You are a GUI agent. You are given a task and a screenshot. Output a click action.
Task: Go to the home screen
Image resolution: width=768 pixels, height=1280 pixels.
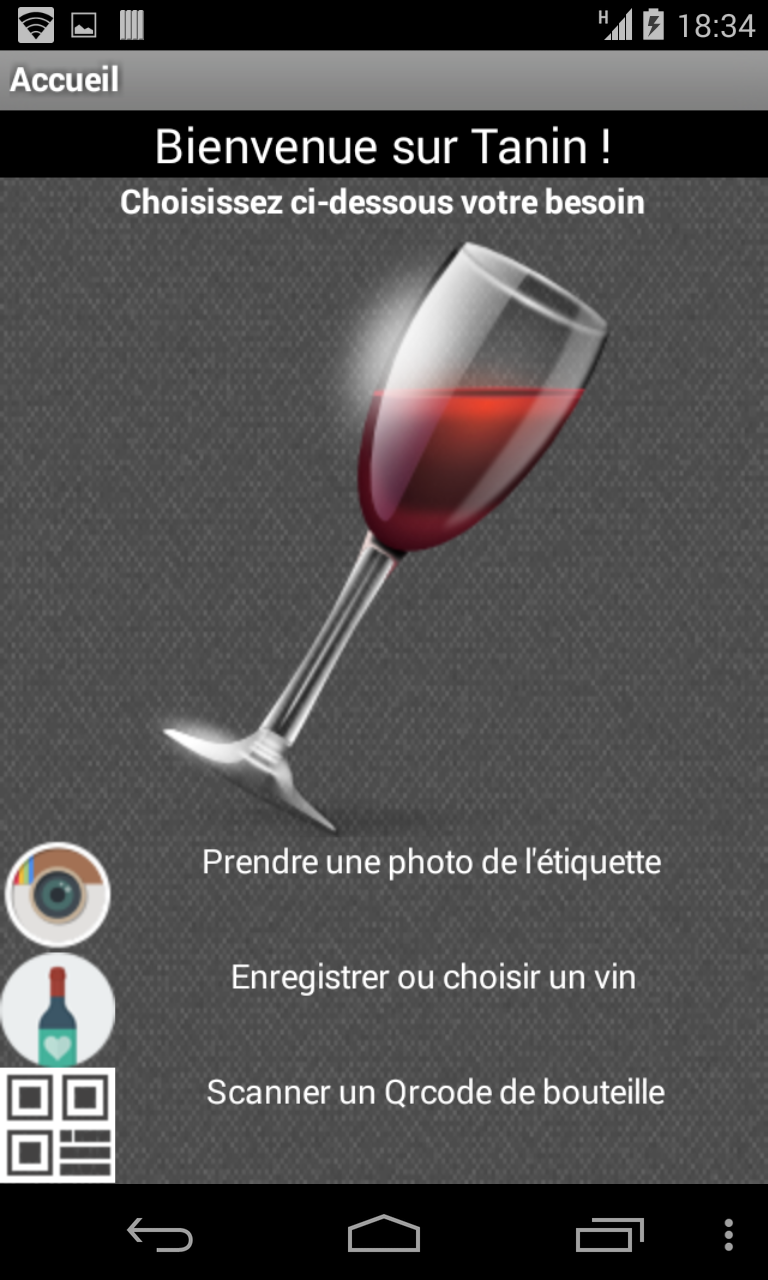click(x=384, y=1234)
